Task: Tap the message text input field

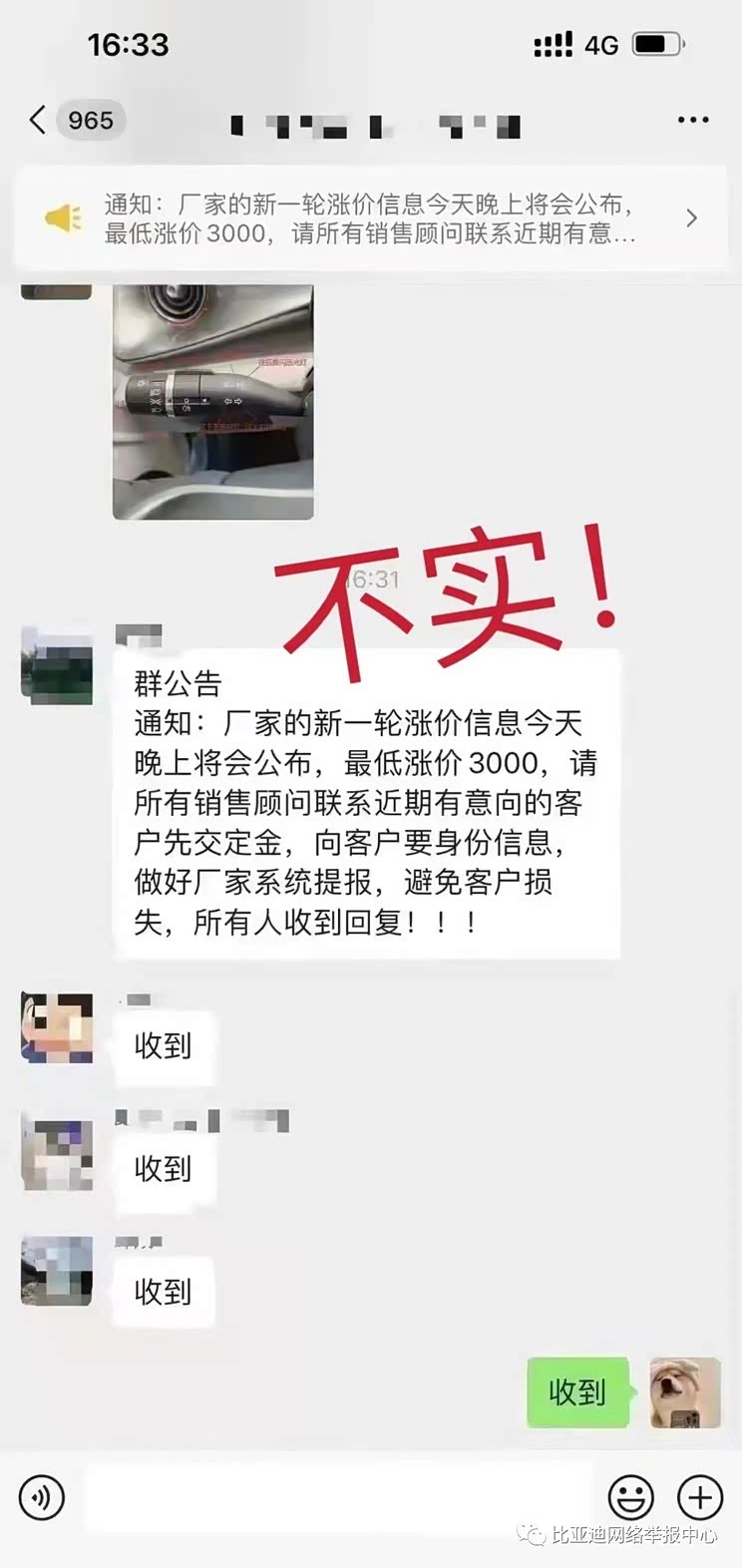Action: [339, 1497]
